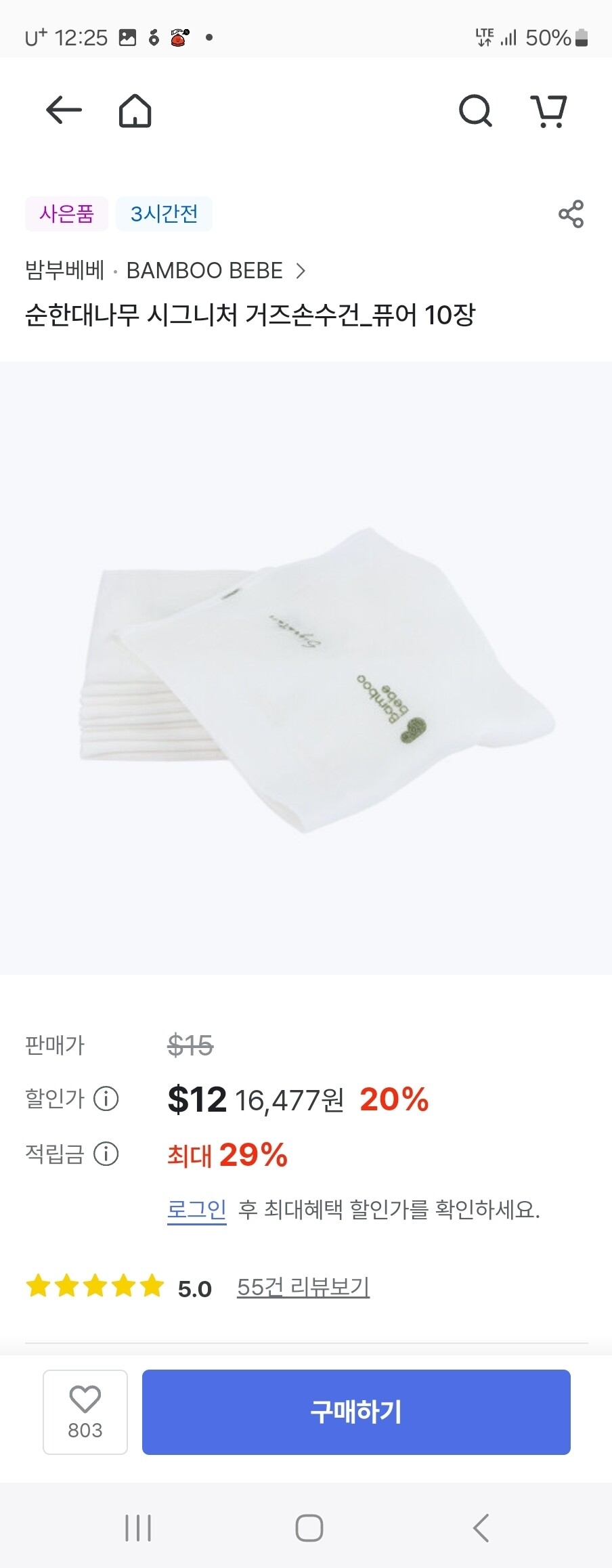Go to the home screen icon
The image size is (612, 1568).
tap(135, 110)
